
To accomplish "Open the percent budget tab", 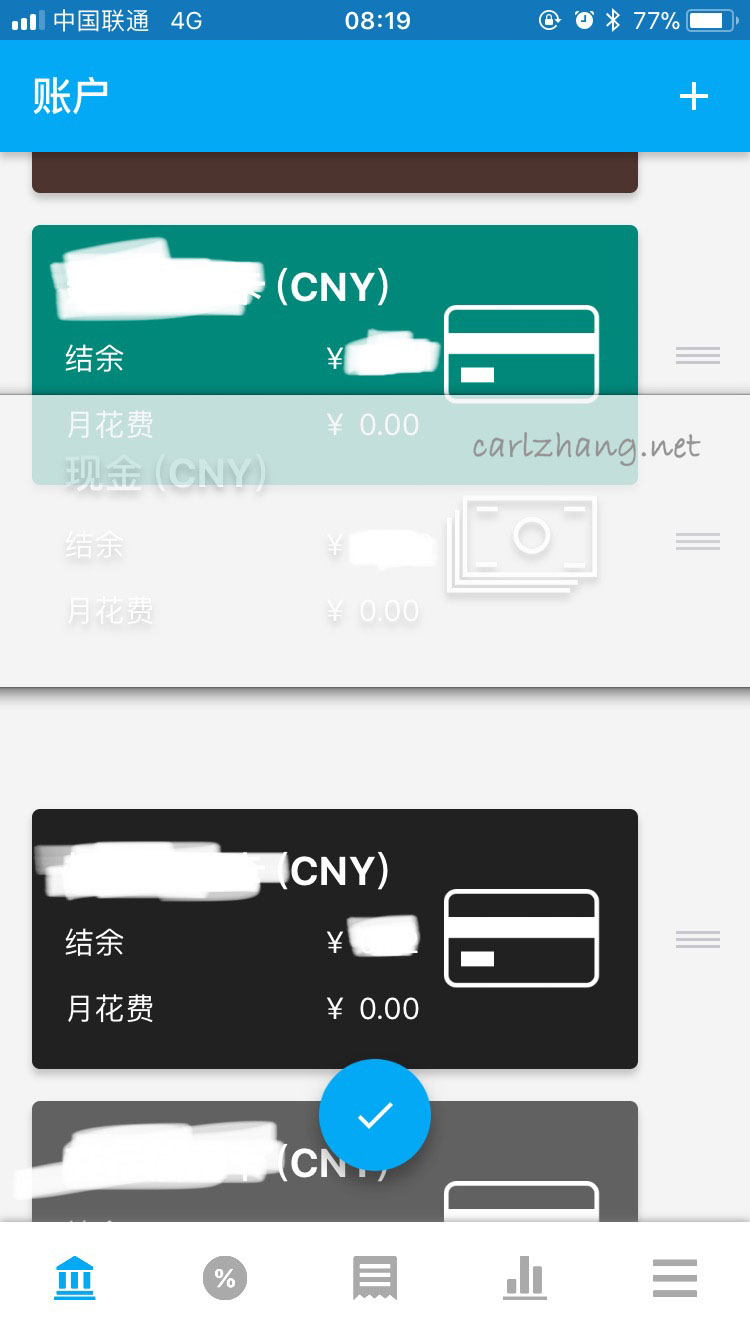I will tap(225, 1278).
